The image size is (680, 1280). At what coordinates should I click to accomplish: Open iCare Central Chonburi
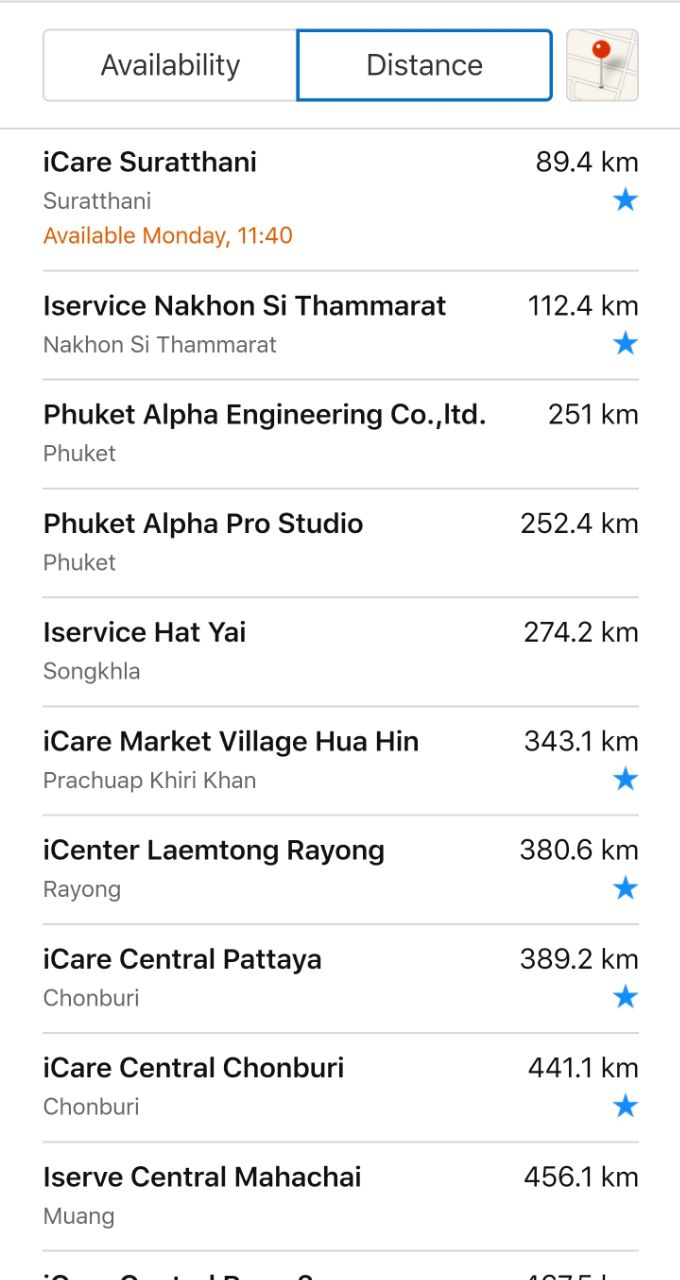[340, 1088]
